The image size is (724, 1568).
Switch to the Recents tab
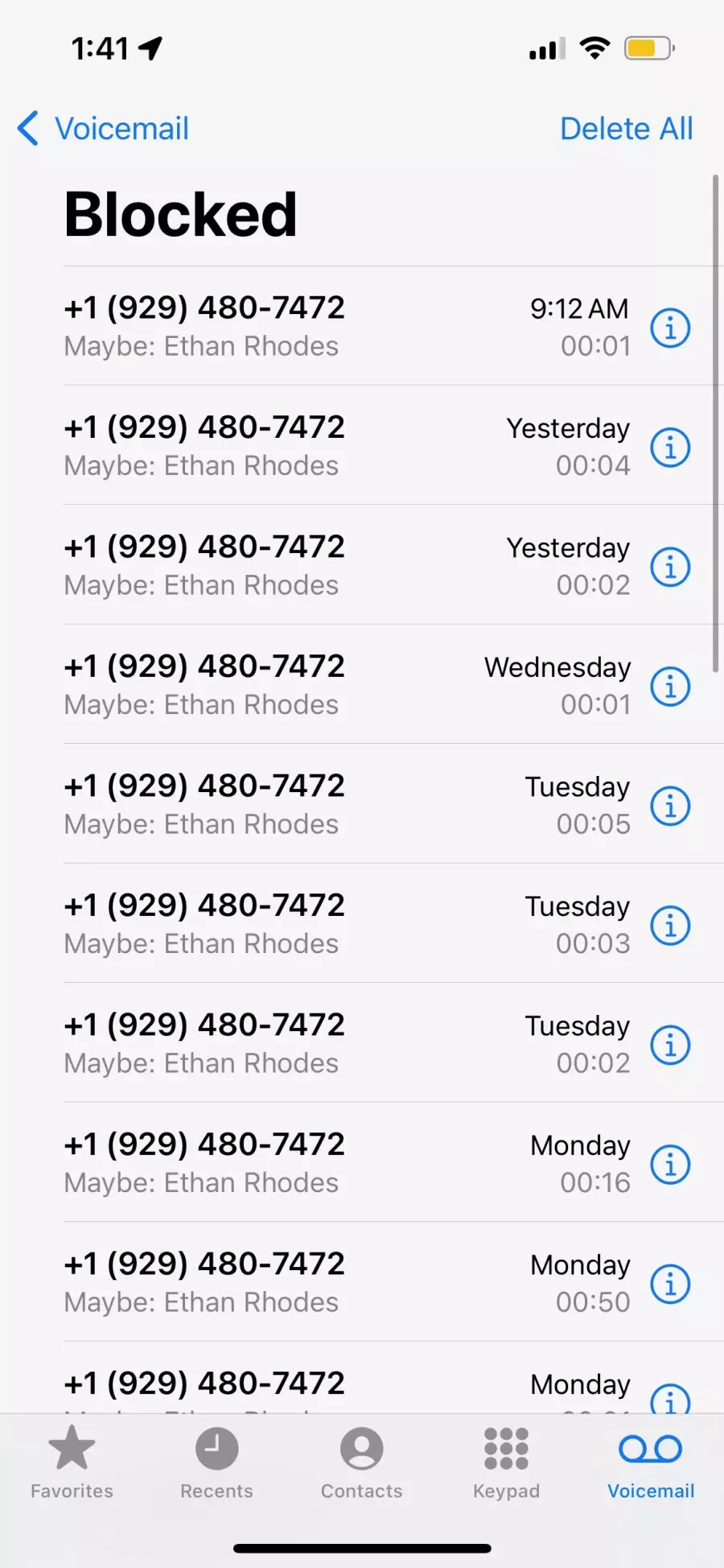click(217, 1463)
